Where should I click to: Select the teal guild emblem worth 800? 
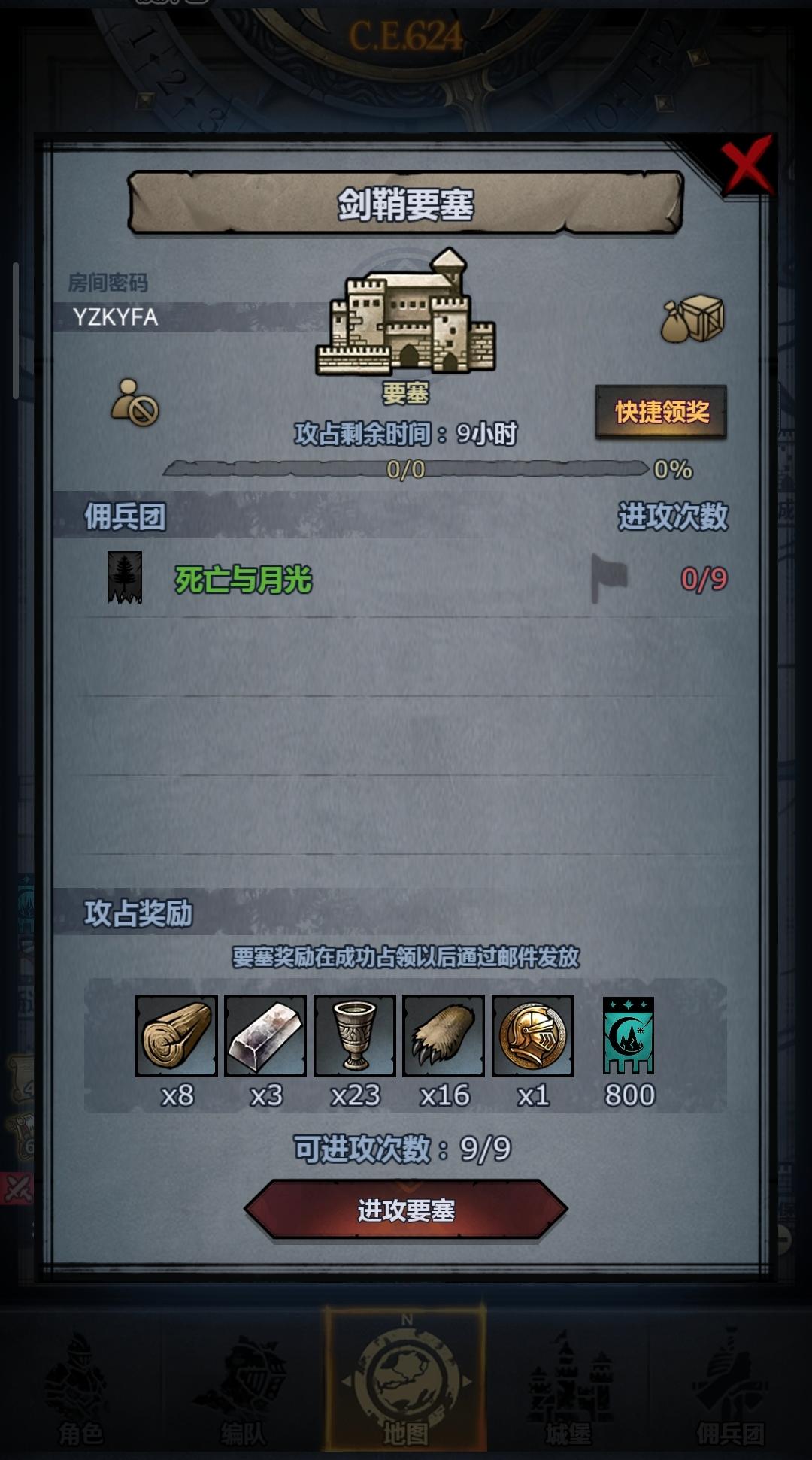click(x=628, y=1036)
